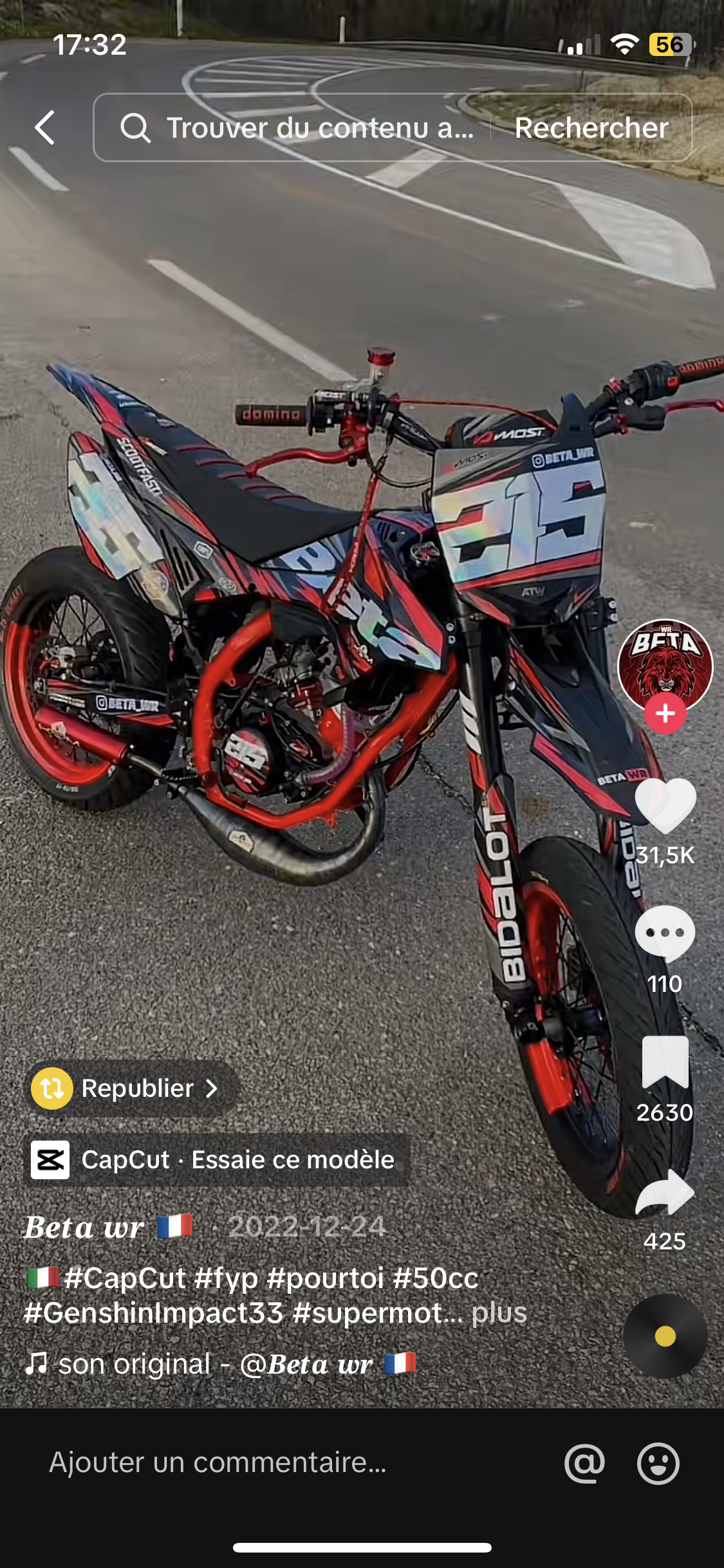Image resolution: width=724 pixels, height=1568 pixels.
Task: Open the 'Trouver du contenu' search field
Action: [296, 127]
